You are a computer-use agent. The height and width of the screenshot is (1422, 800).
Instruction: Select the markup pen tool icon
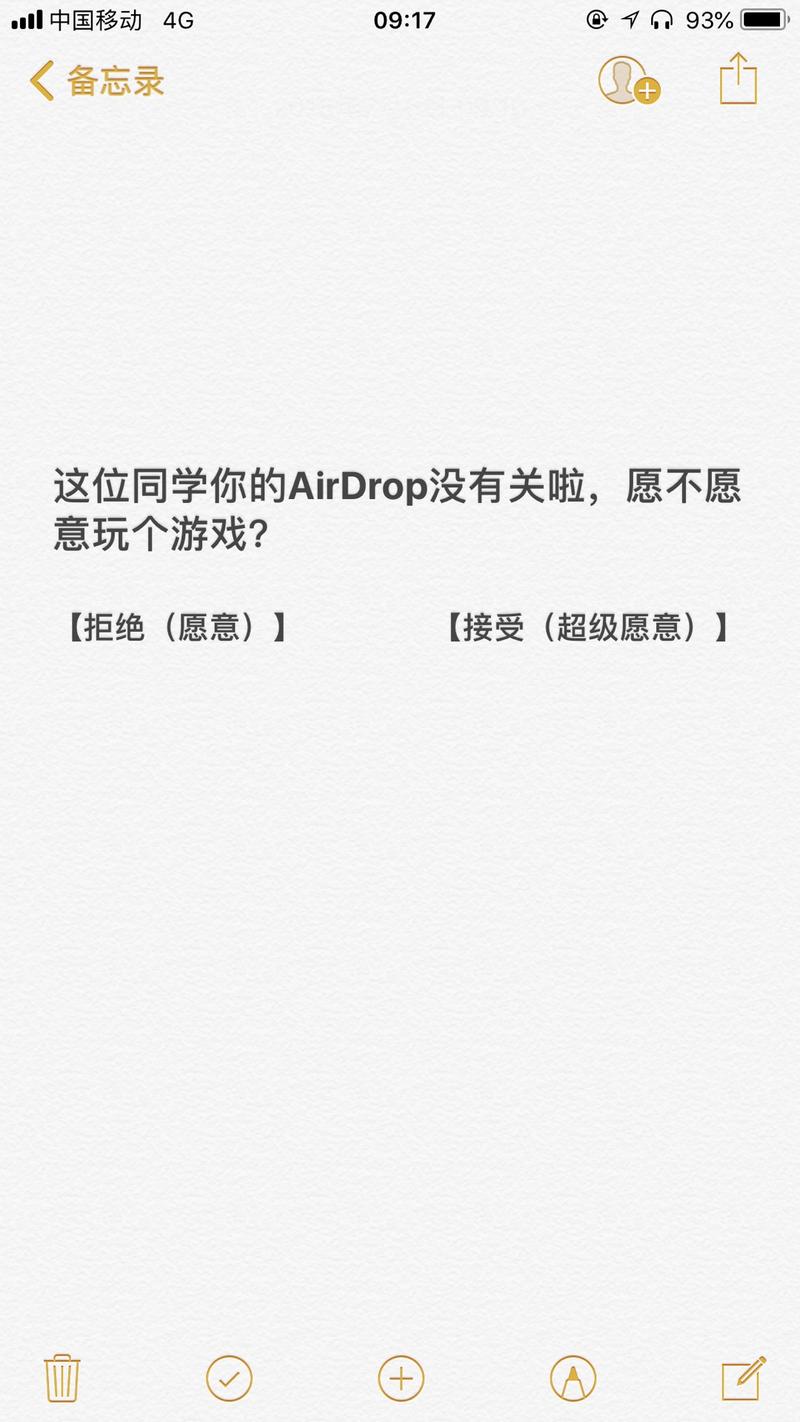click(x=570, y=1377)
